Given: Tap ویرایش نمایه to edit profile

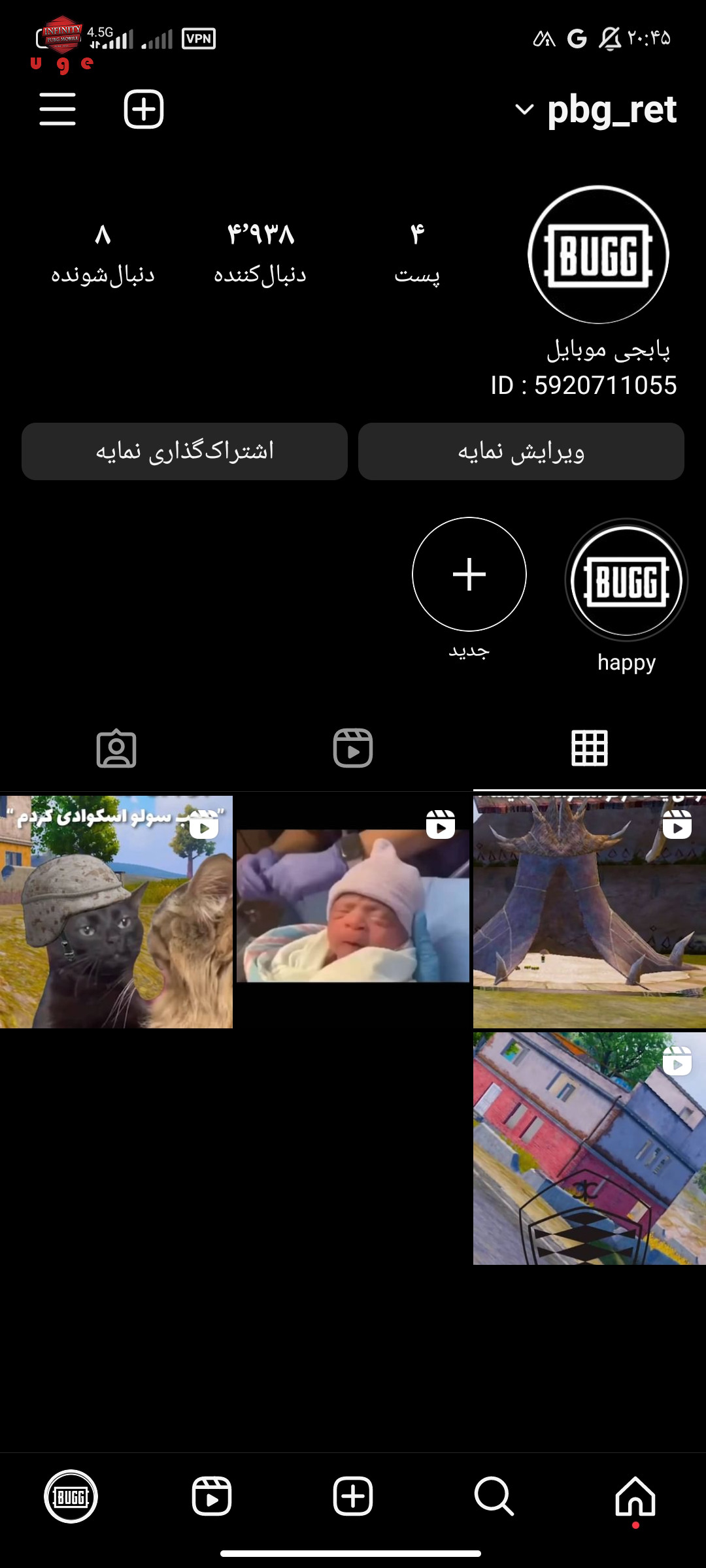Looking at the screenshot, I should pos(521,451).
